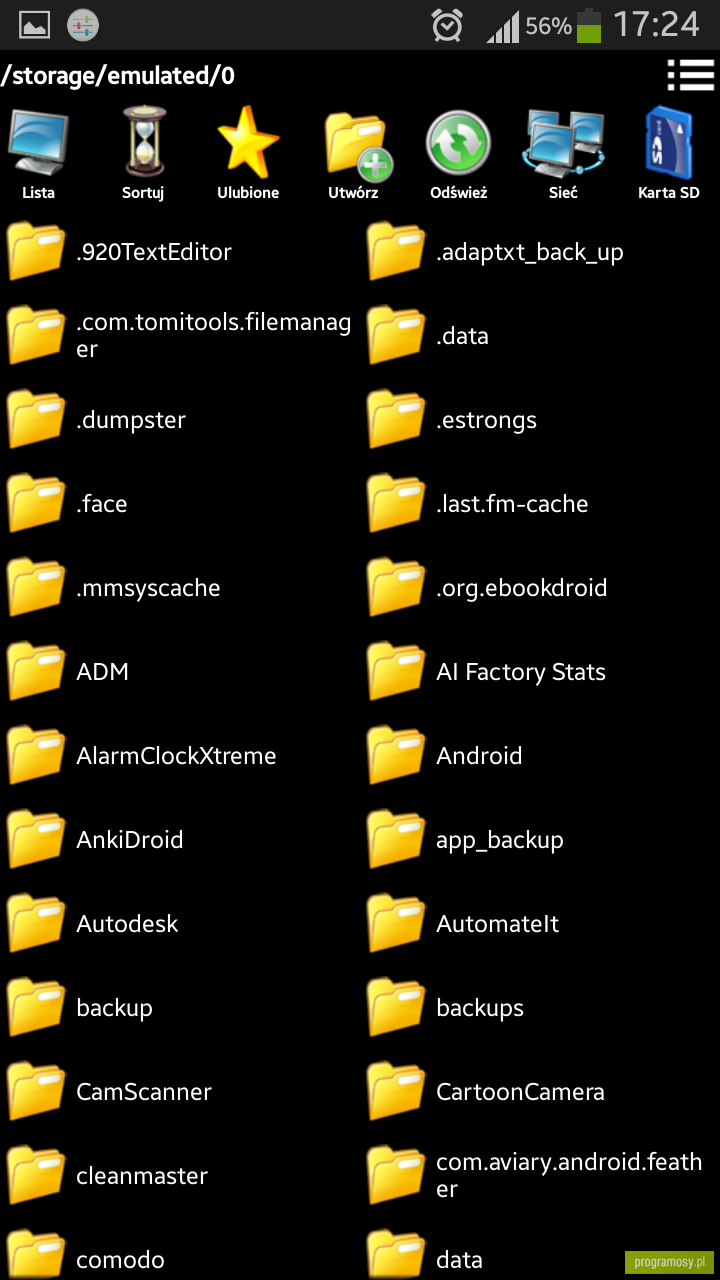This screenshot has height=1280, width=720.
Task: Open the CamScanner folder
Action: tap(180, 1092)
